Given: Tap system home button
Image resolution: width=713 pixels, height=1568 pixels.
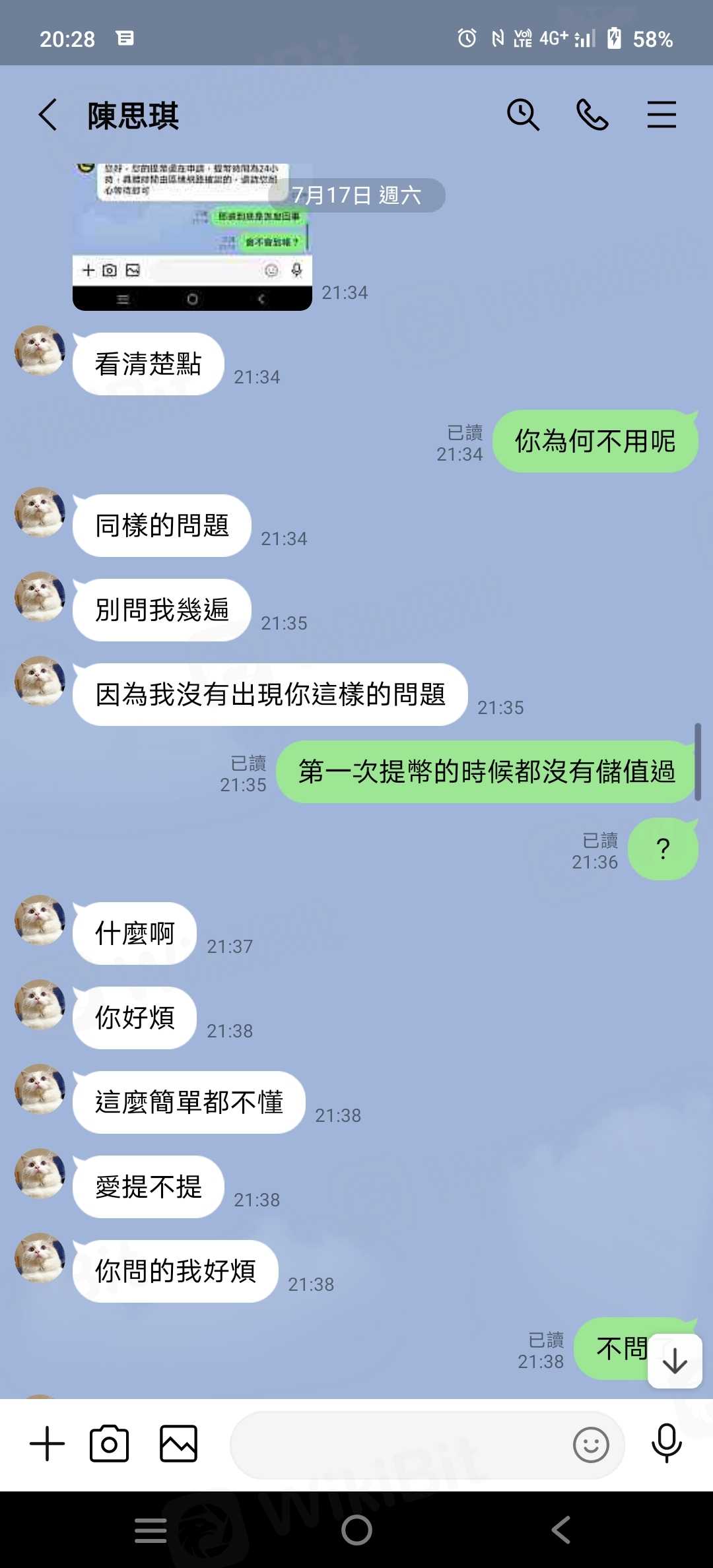Looking at the screenshot, I should pyautogui.click(x=356, y=1530).
